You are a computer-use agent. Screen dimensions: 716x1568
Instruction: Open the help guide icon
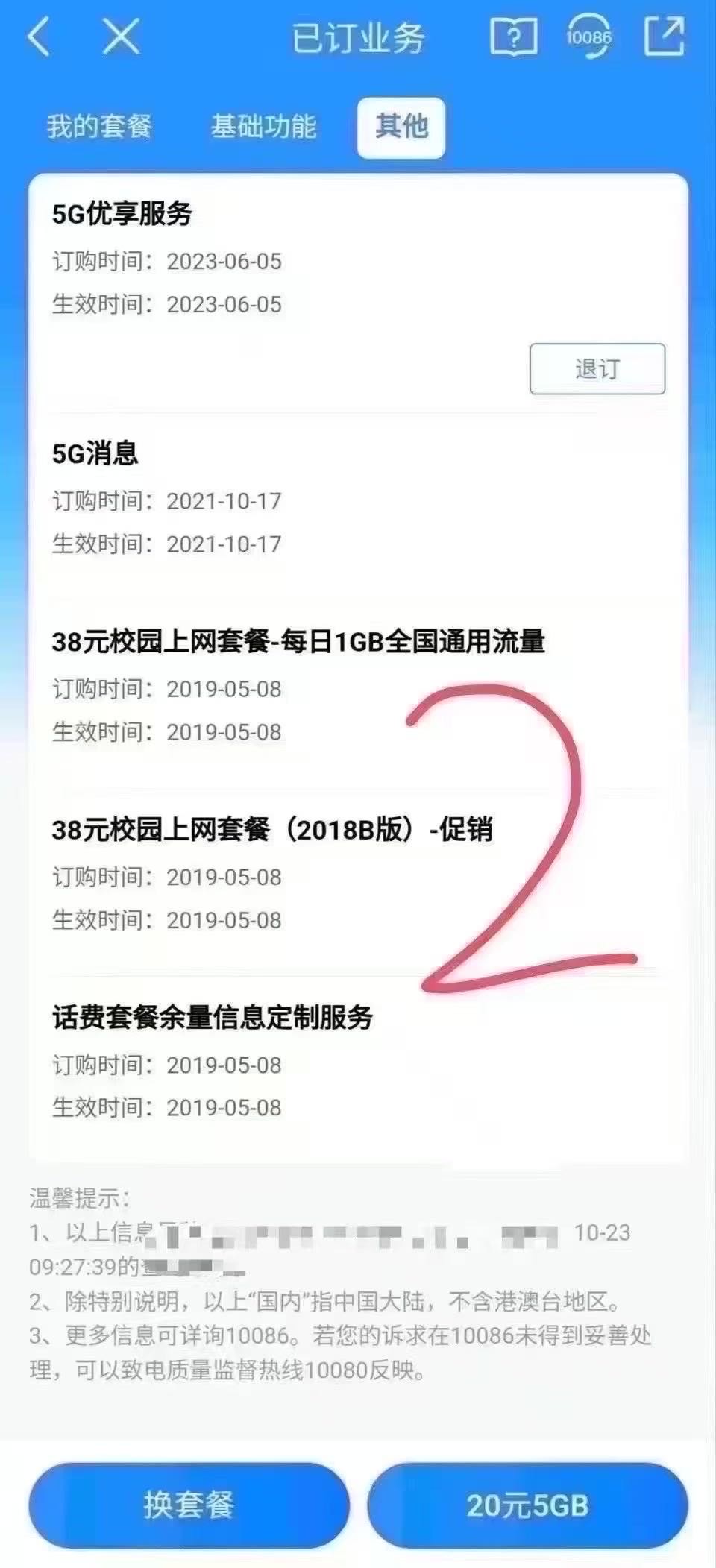pos(513,37)
